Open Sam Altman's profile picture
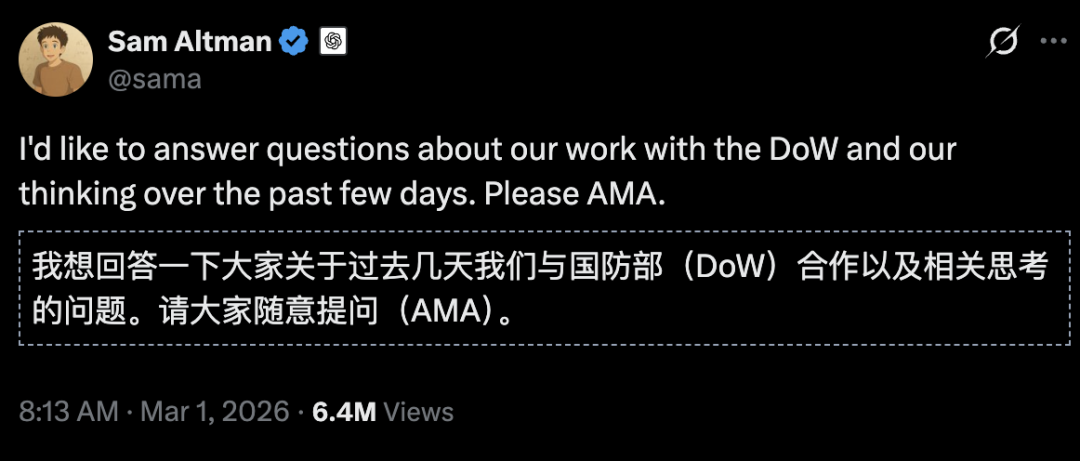The height and width of the screenshot is (461, 1080). point(54,60)
